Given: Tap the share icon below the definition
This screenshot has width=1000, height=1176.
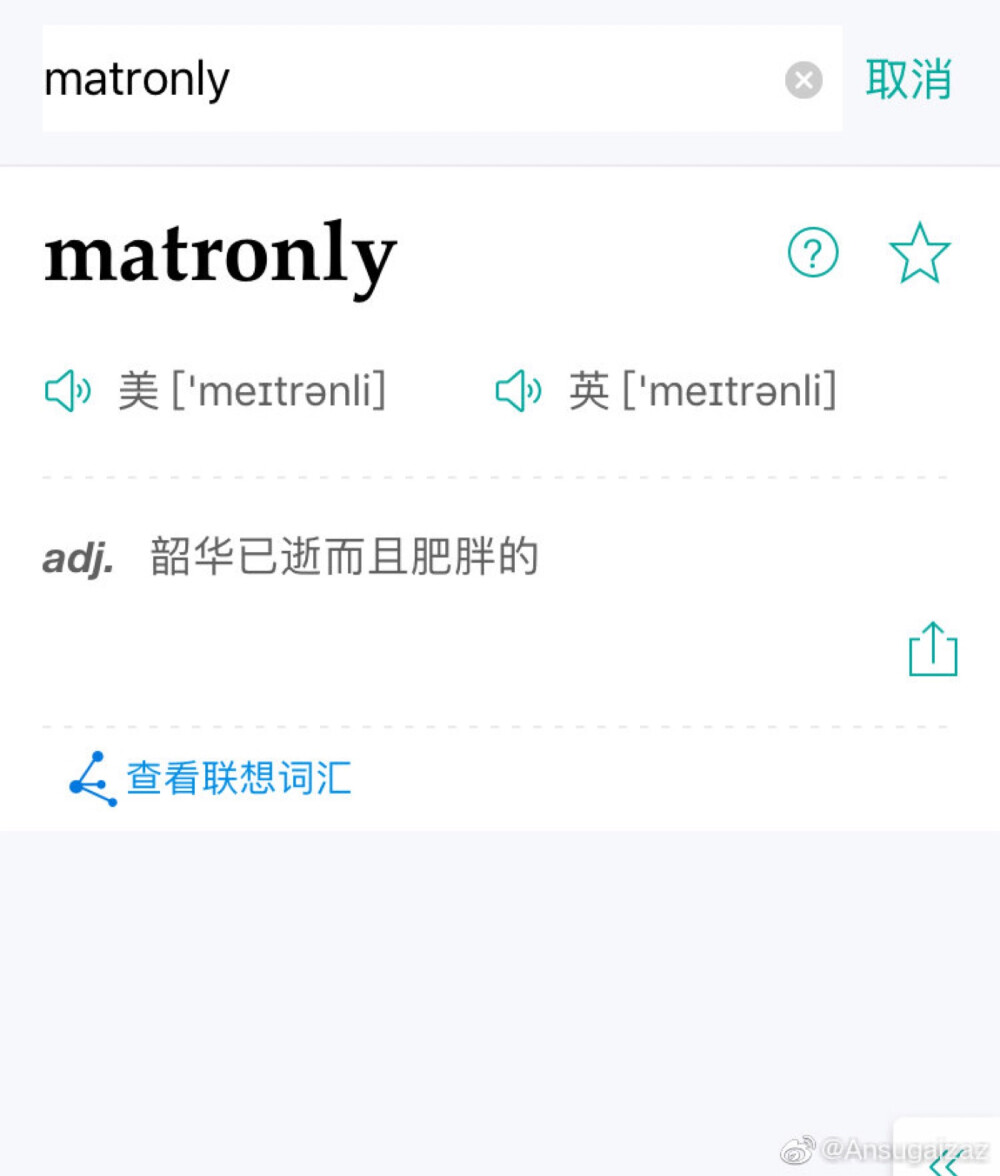Looking at the screenshot, I should 932,648.
